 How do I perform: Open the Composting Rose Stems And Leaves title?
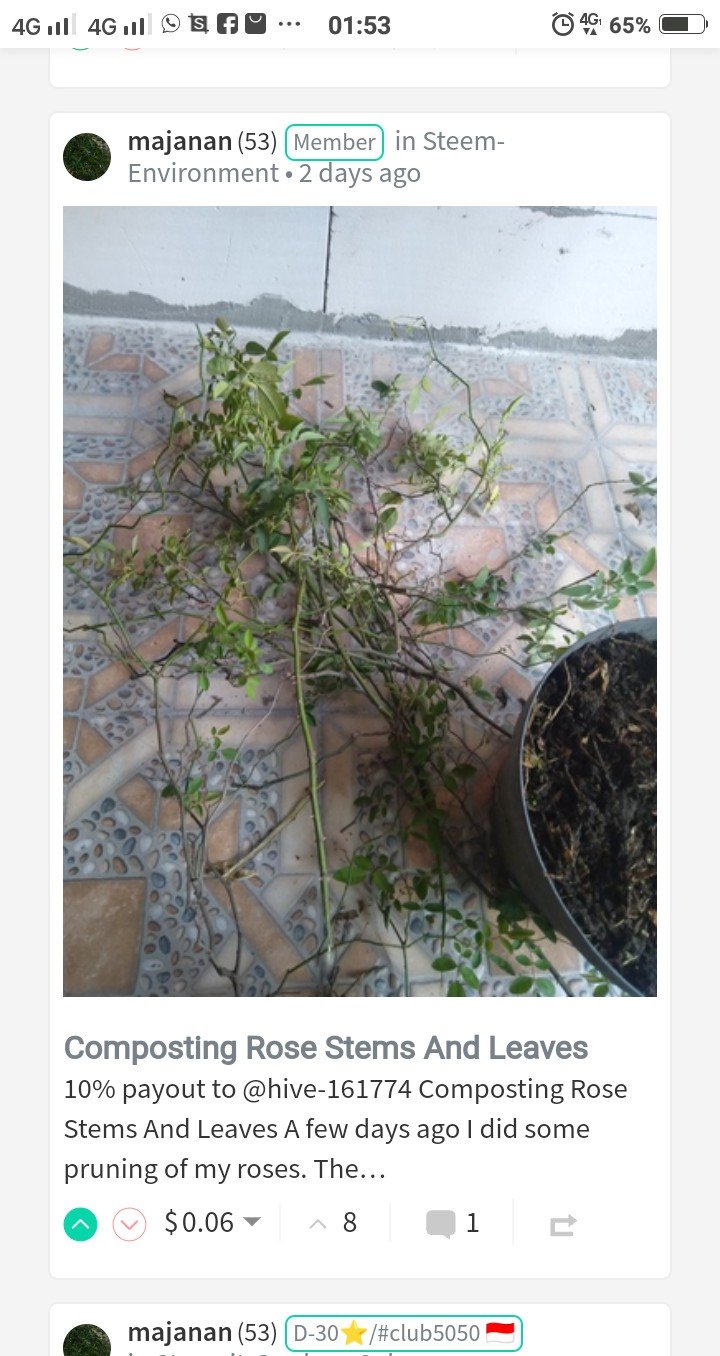(326, 1047)
